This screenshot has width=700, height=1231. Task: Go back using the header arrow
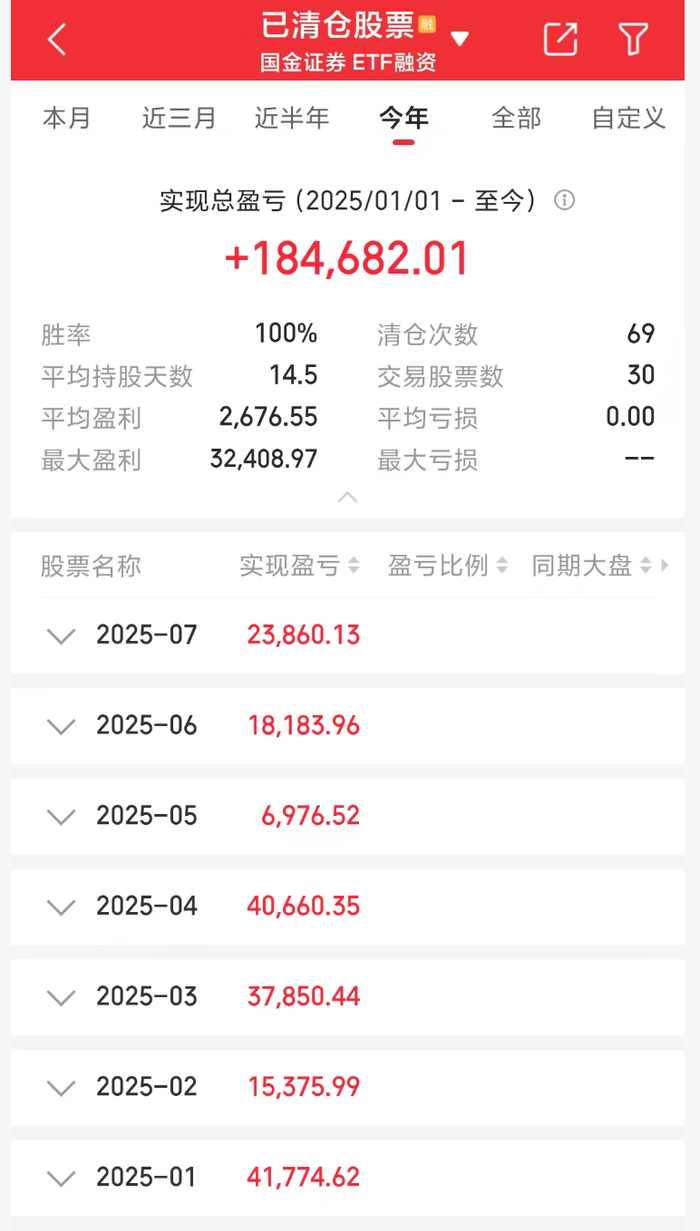pos(57,40)
